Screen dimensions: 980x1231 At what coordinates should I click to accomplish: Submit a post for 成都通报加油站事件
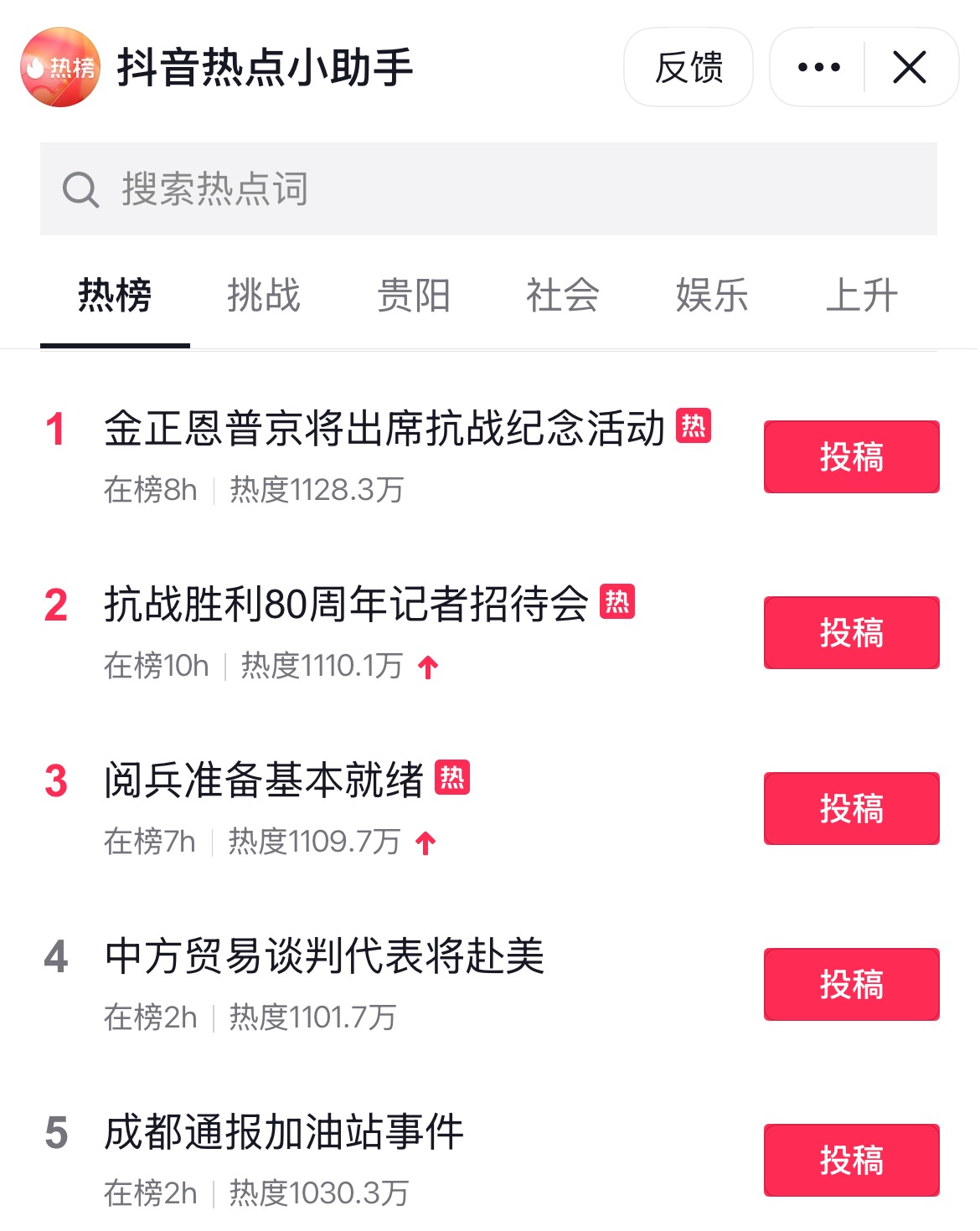(x=851, y=1161)
